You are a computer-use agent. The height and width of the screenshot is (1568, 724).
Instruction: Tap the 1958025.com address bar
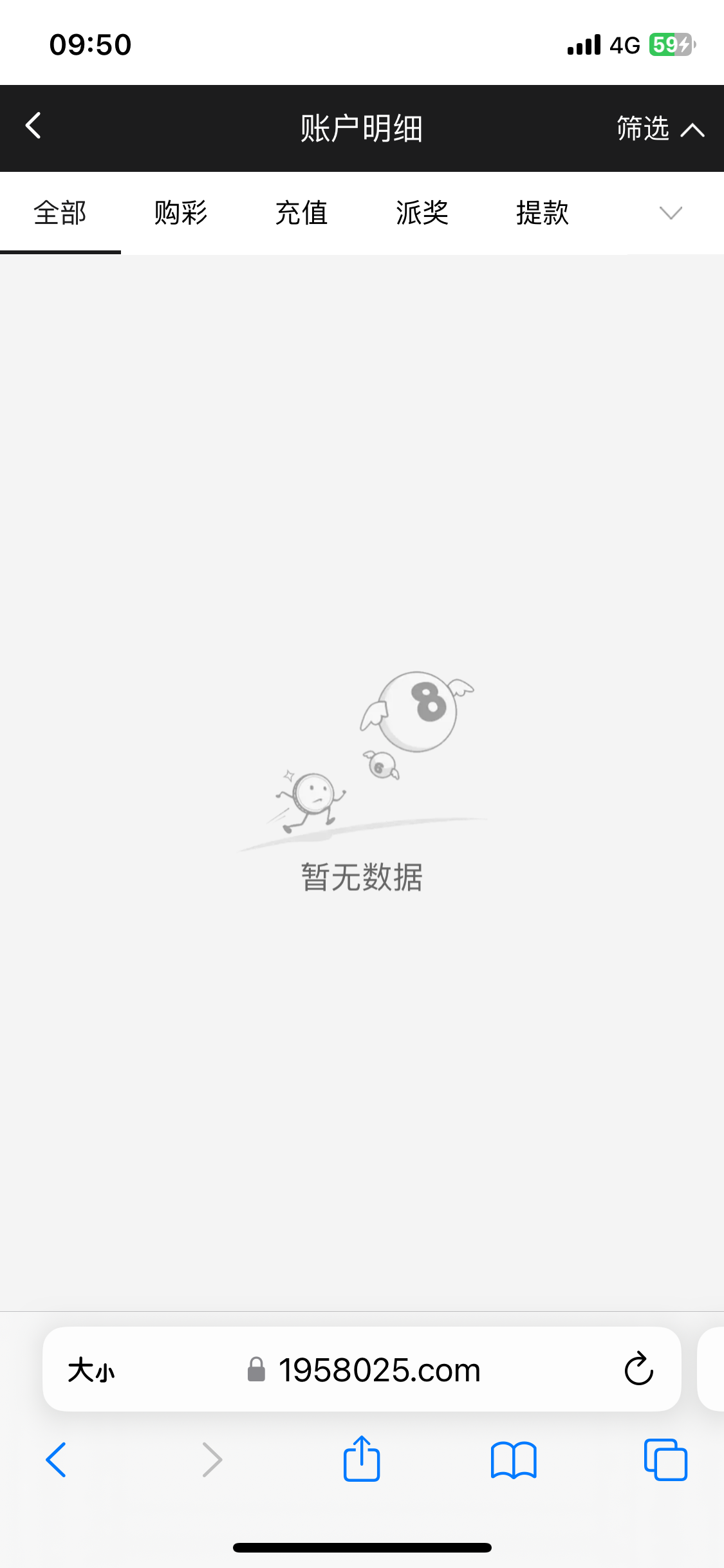point(378,1370)
